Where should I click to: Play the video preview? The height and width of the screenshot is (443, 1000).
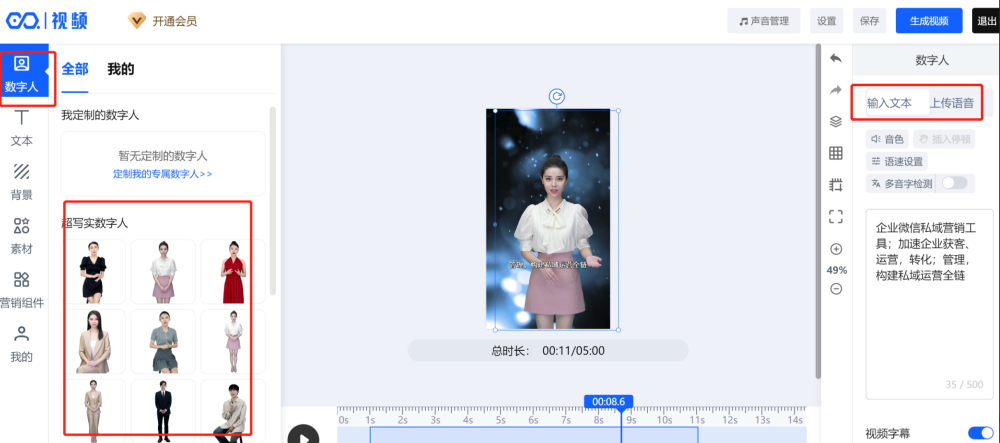[303, 436]
